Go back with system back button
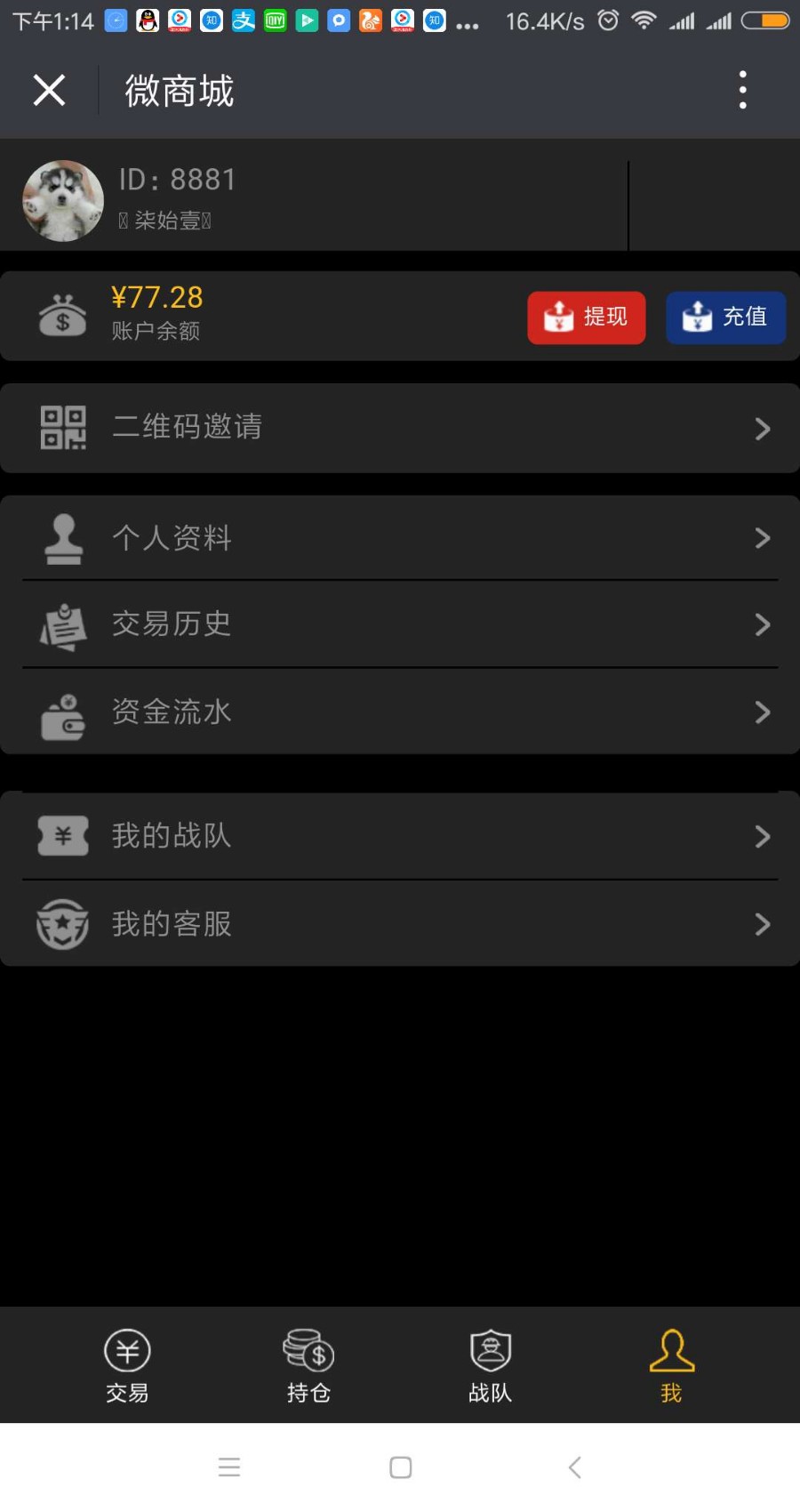 (x=575, y=1468)
